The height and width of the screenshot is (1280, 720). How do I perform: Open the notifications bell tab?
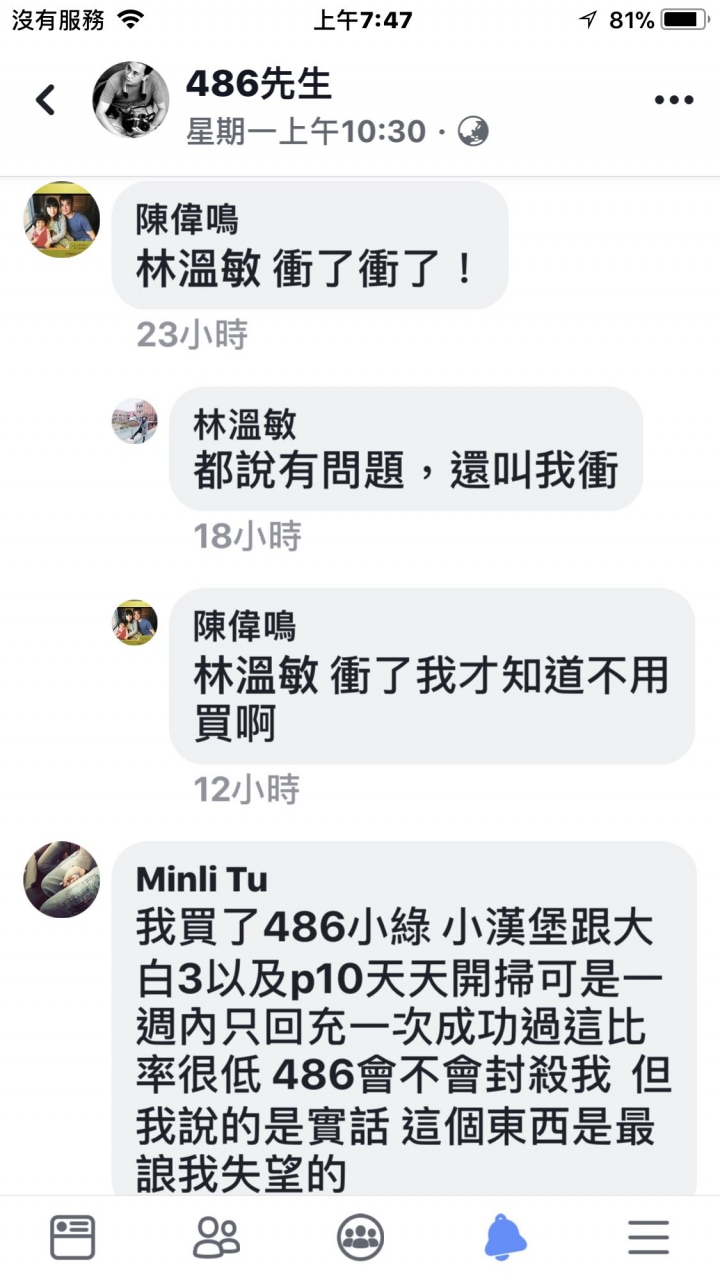pos(505,1237)
